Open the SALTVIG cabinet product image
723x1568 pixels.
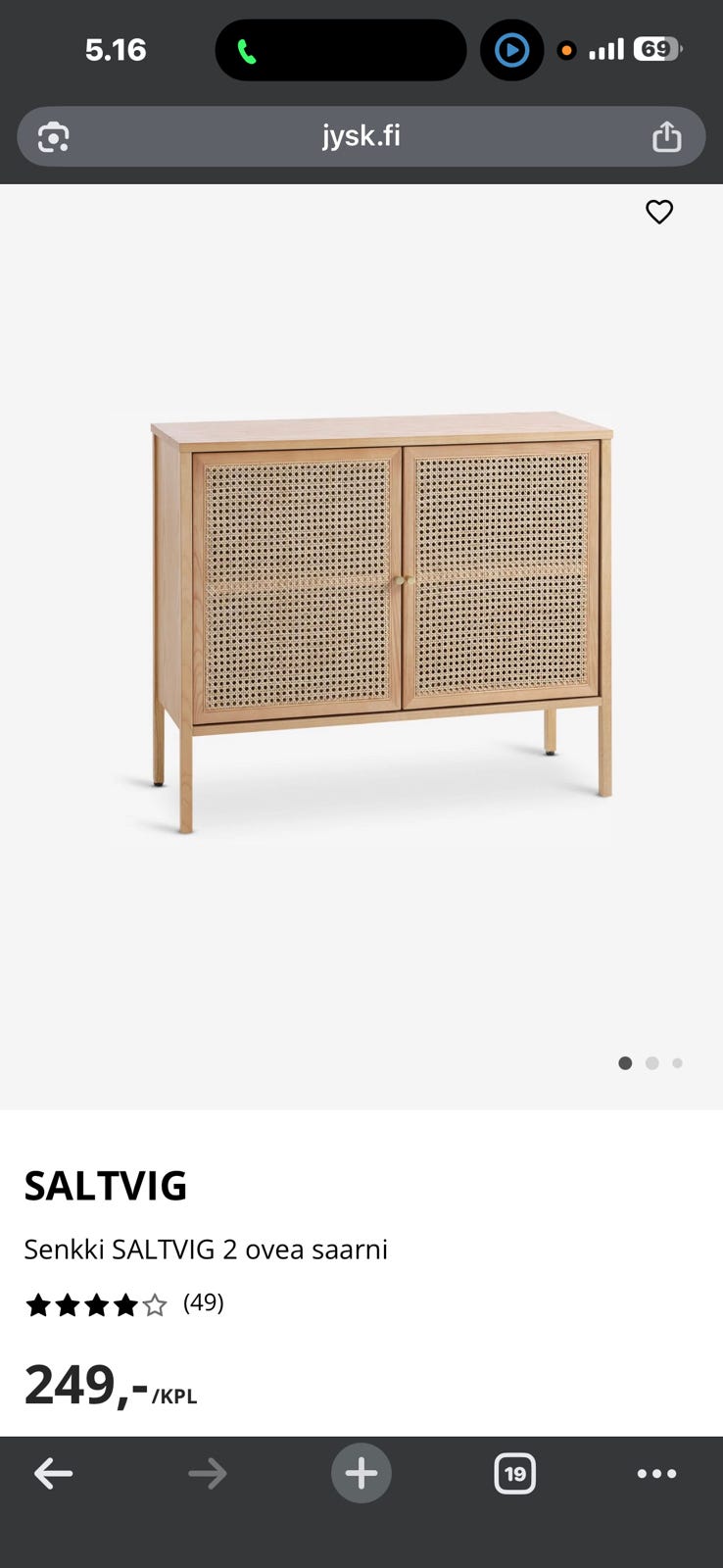pos(381,622)
